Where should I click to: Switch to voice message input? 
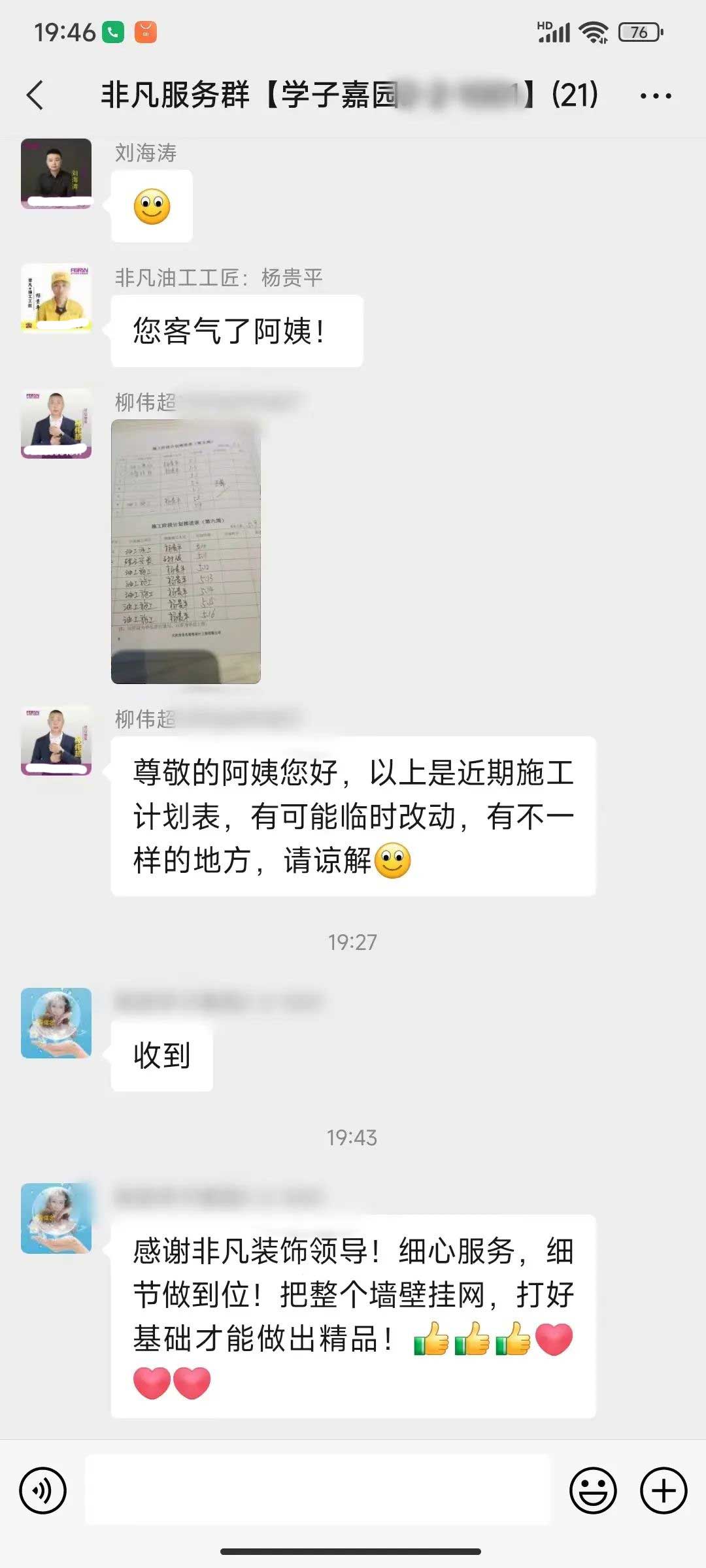pyautogui.click(x=43, y=1491)
